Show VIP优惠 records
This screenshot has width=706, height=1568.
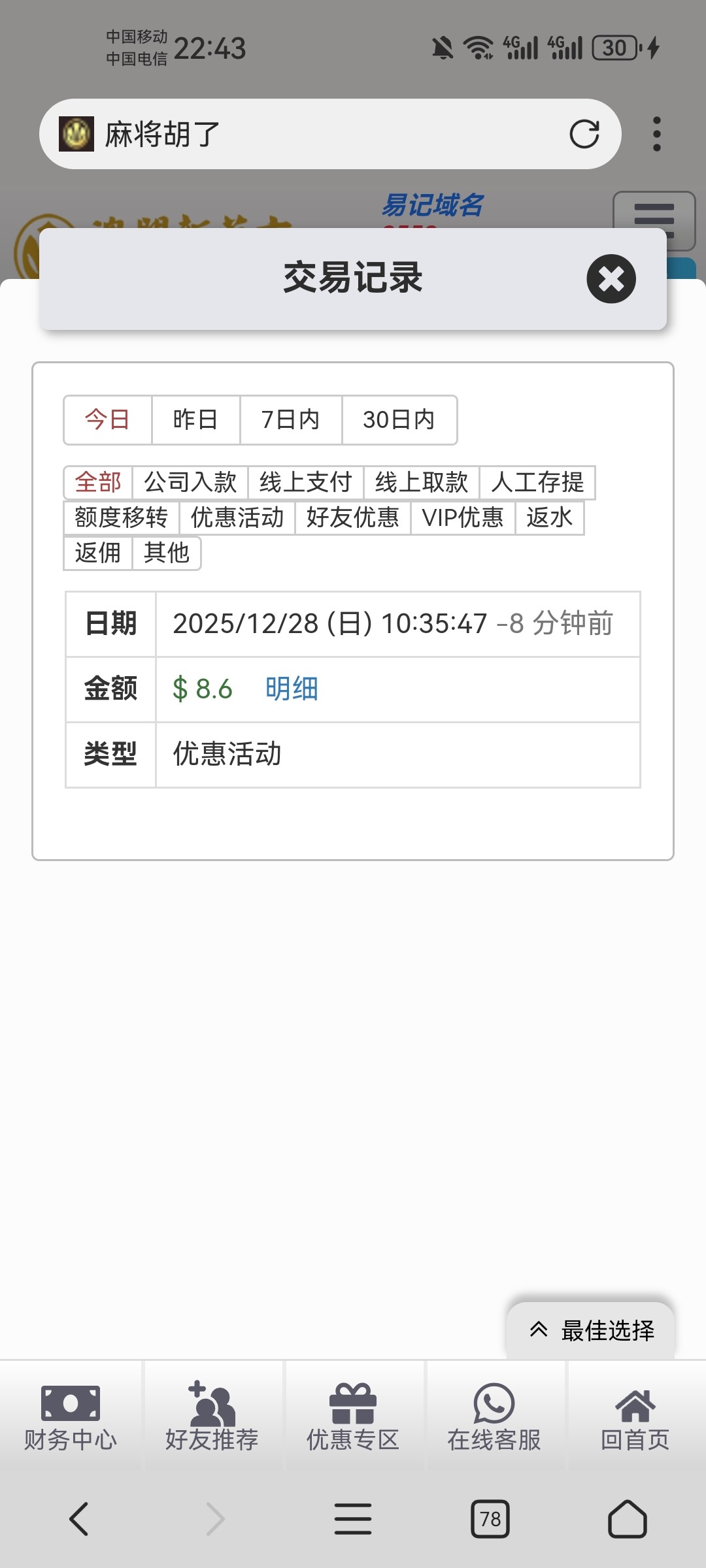tap(462, 517)
